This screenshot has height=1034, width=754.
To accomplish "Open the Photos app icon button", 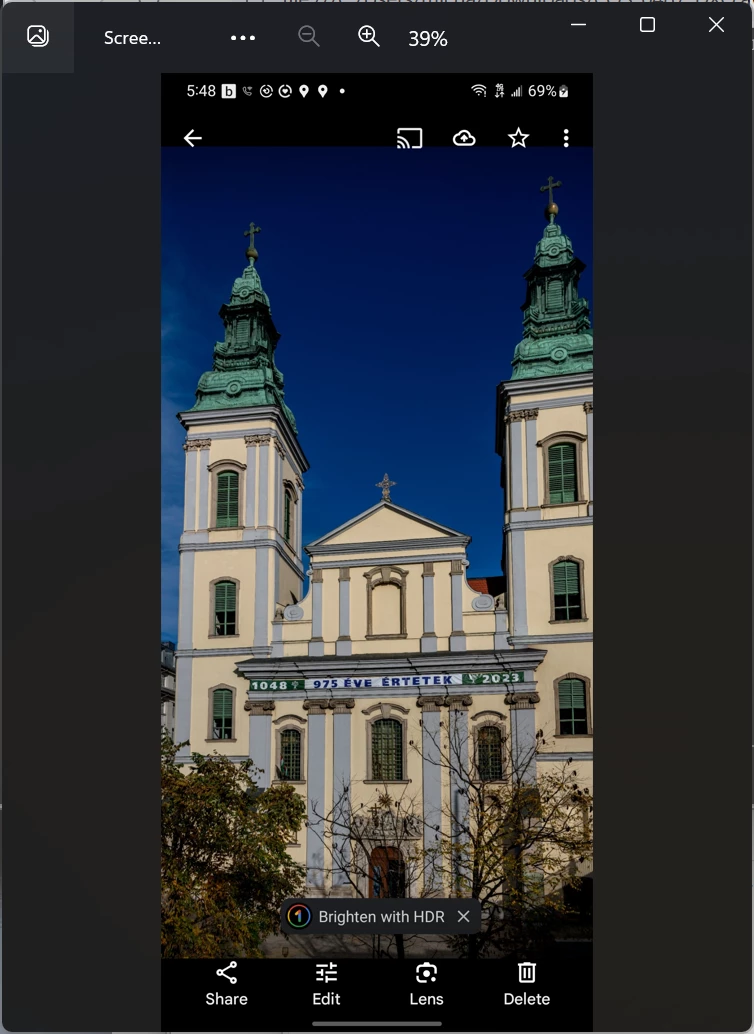I will 38,37.
